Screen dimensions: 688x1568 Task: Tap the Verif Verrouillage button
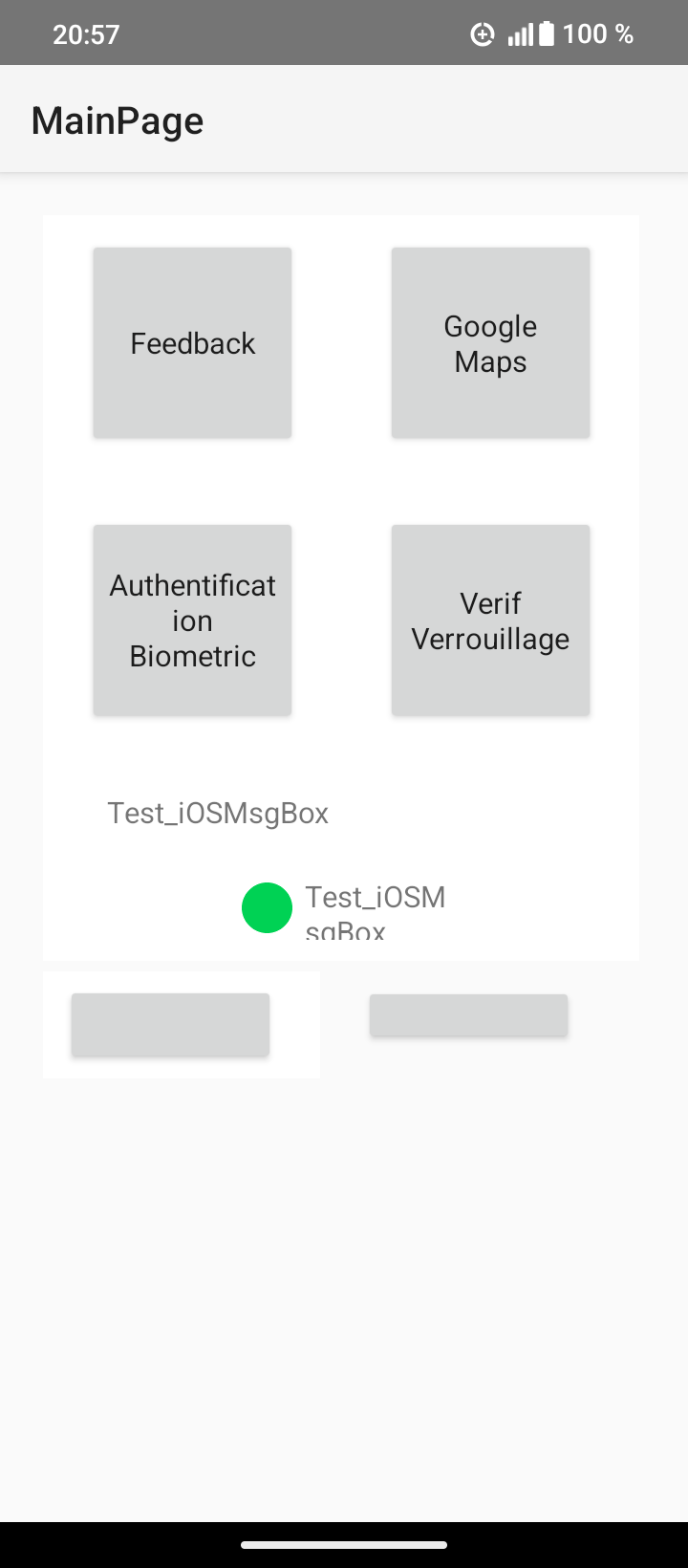click(x=490, y=621)
